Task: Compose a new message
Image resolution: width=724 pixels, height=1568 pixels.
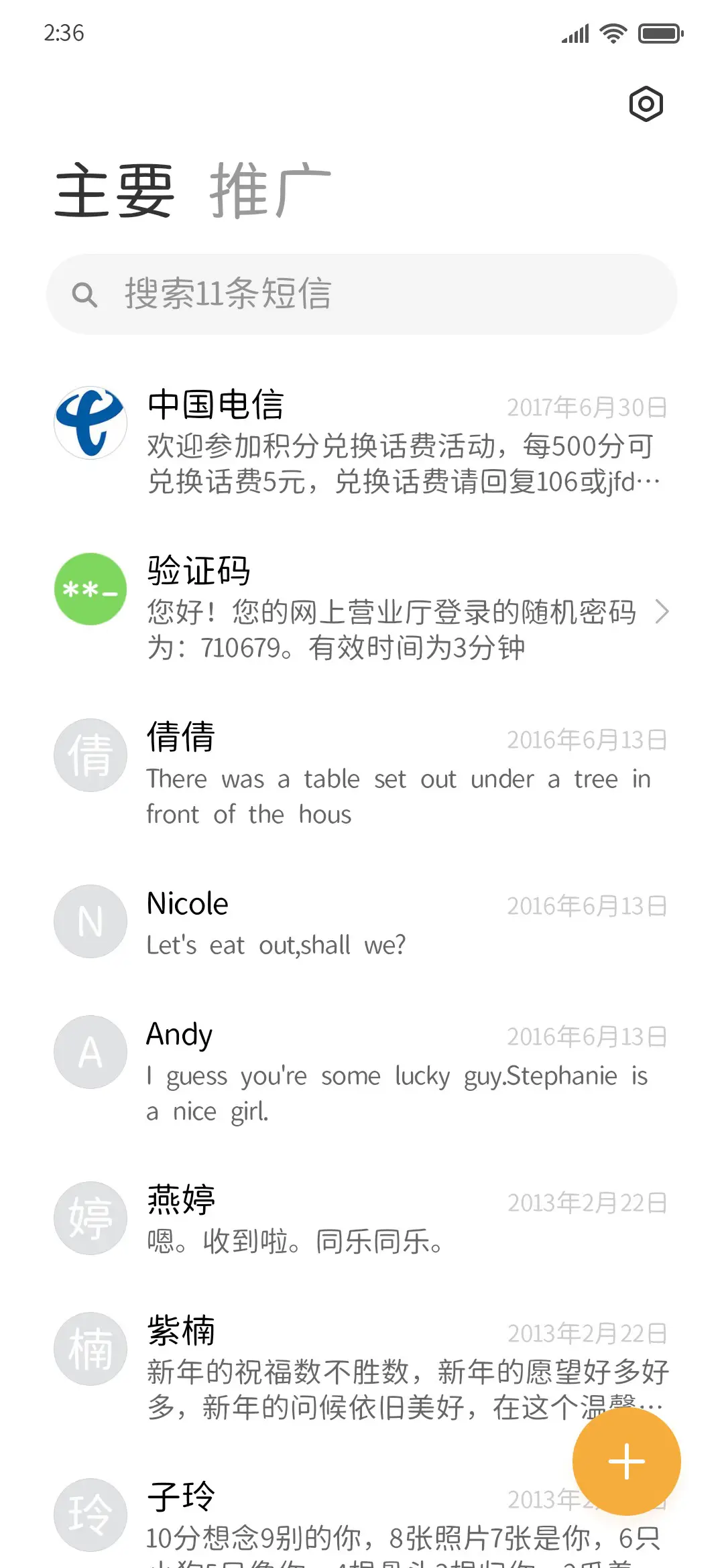Action: coord(626,1461)
